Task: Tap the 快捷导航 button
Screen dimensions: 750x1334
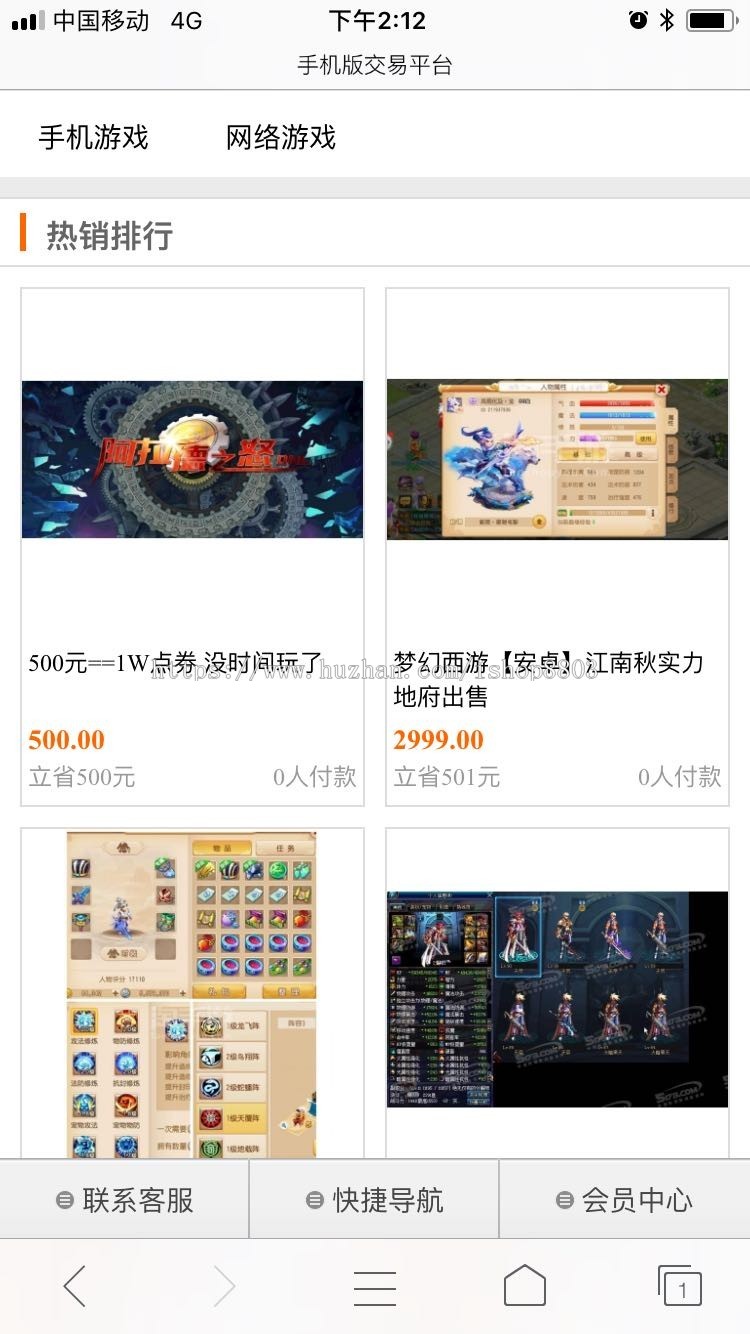Action: pyautogui.click(x=375, y=1198)
